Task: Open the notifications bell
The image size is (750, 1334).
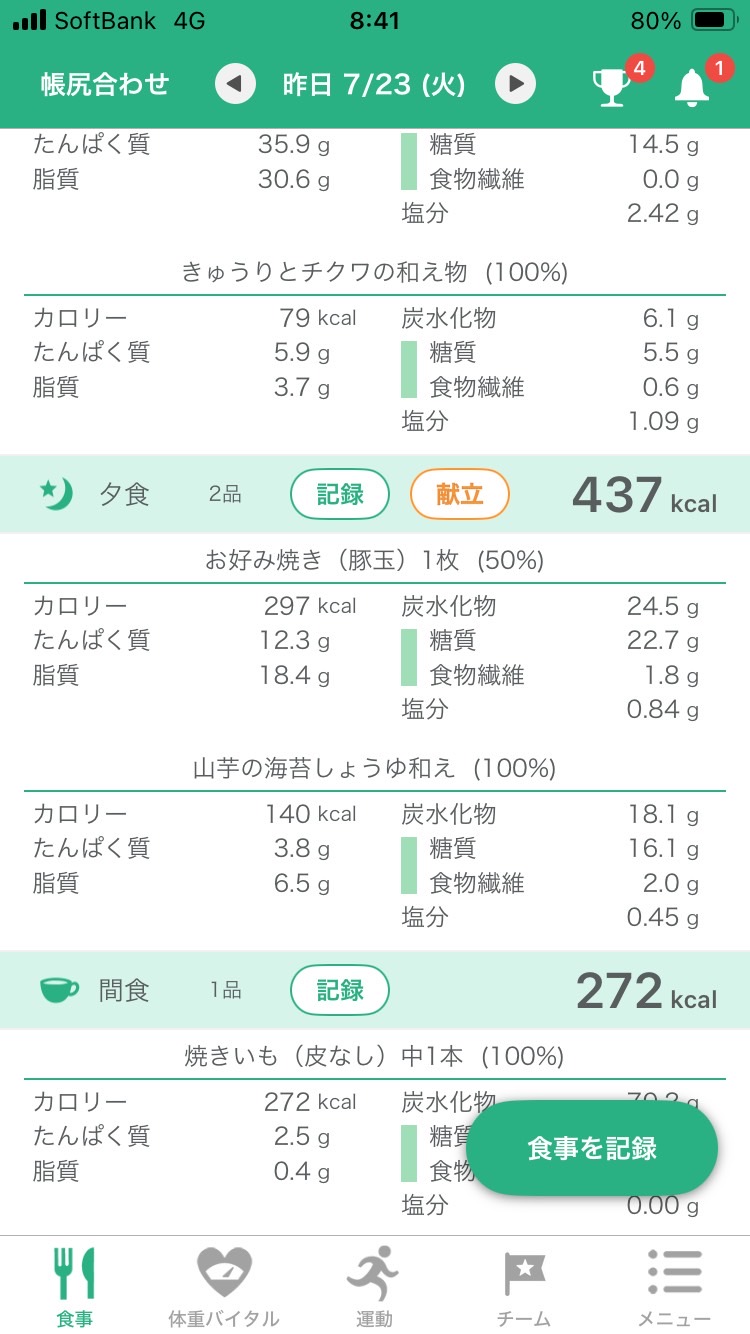Action: [691, 88]
